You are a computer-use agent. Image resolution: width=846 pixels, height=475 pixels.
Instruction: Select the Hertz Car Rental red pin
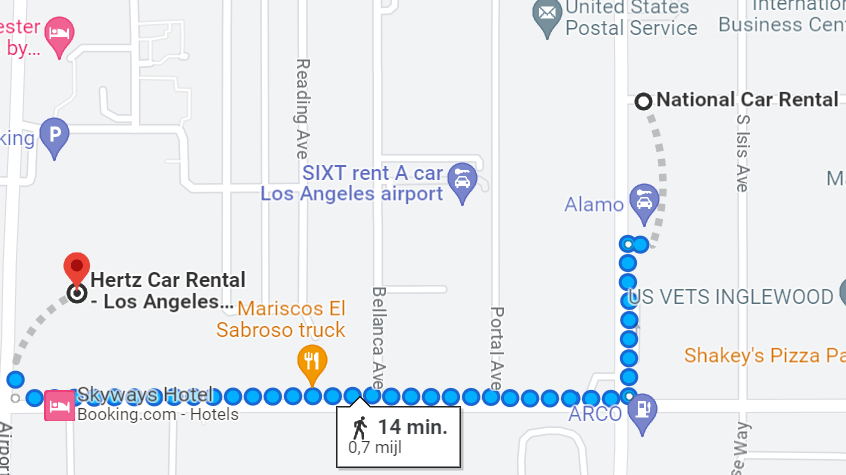click(77, 269)
